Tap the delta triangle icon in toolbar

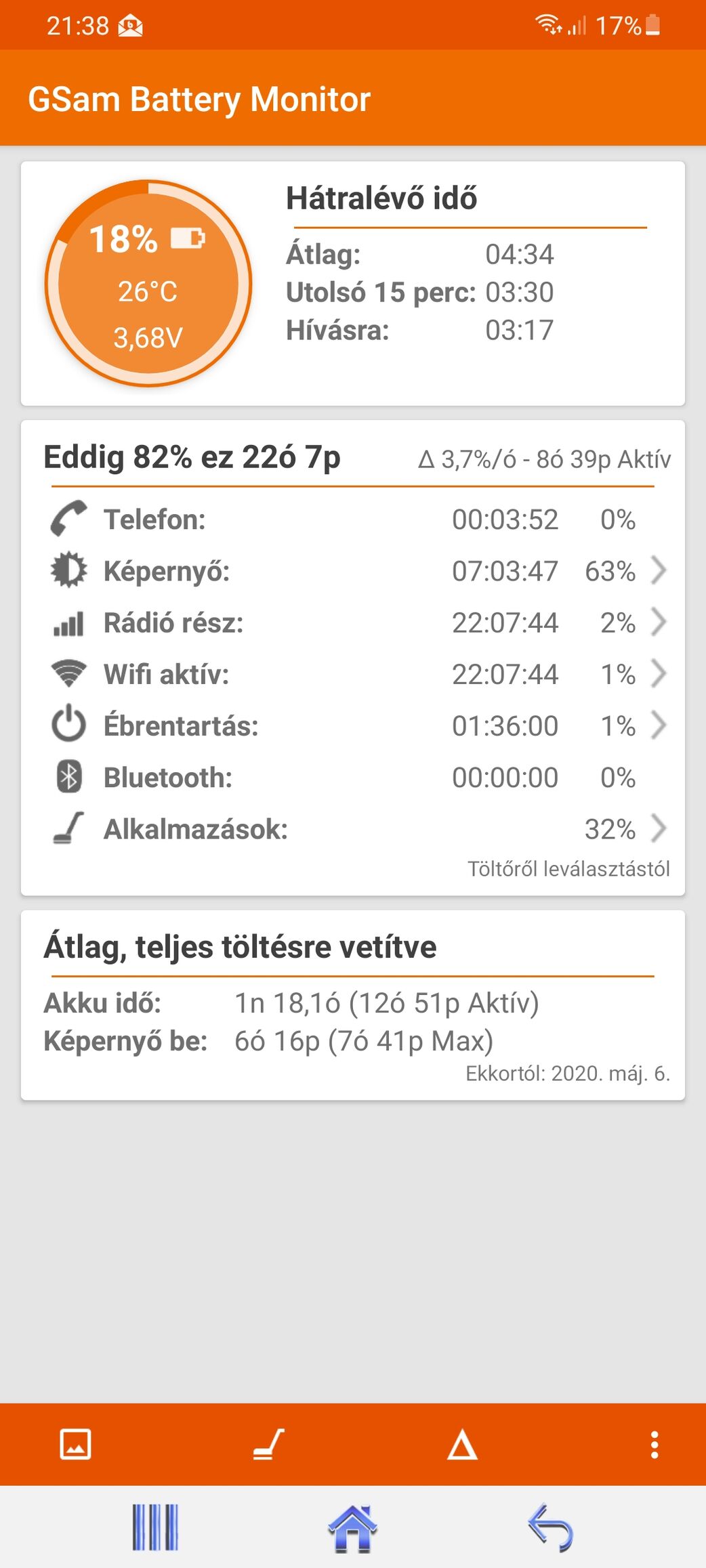pos(462,1444)
